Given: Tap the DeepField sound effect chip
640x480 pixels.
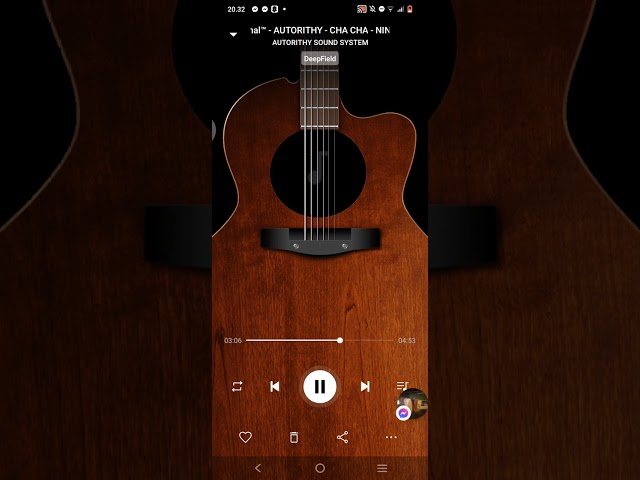Looking at the screenshot, I should tap(320, 59).
